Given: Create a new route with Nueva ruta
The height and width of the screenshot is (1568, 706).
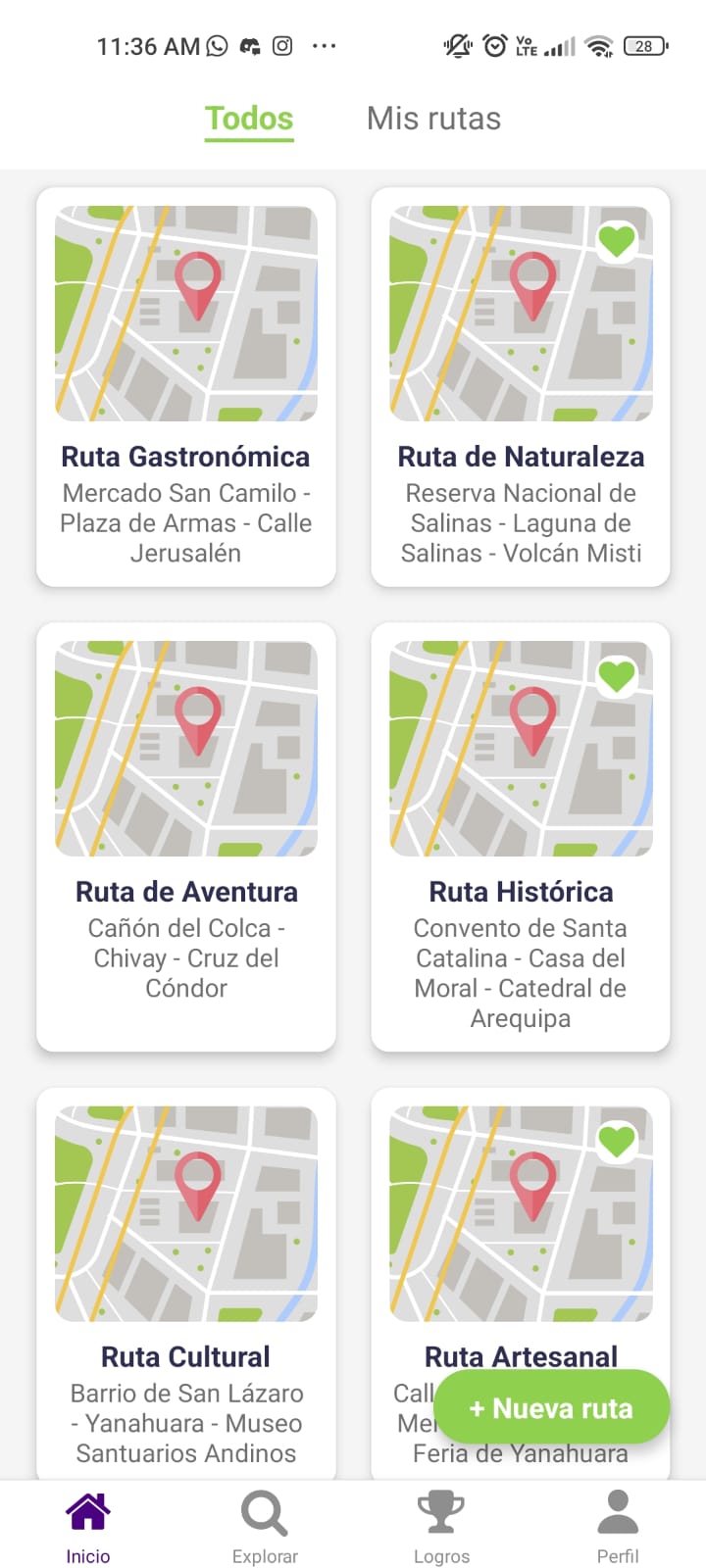Looking at the screenshot, I should click(x=551, y=1408).
